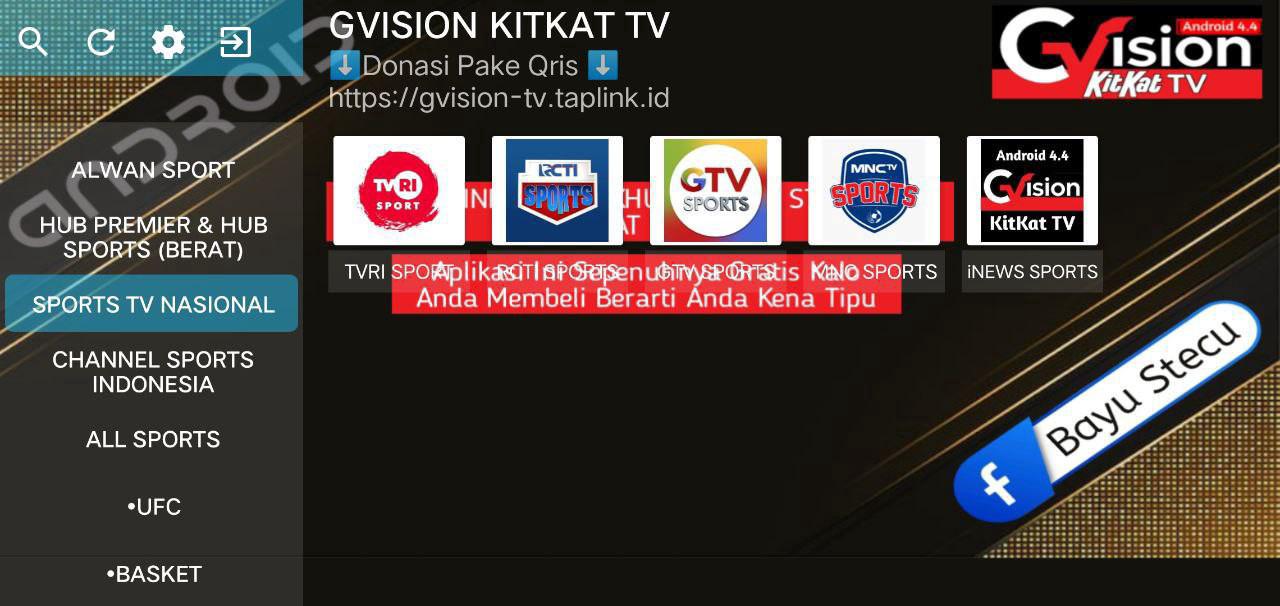This screenshot has height=606, width=1280.
Task: Select SPORTS TV NASIONAL category
Action: tap(152, 304)
